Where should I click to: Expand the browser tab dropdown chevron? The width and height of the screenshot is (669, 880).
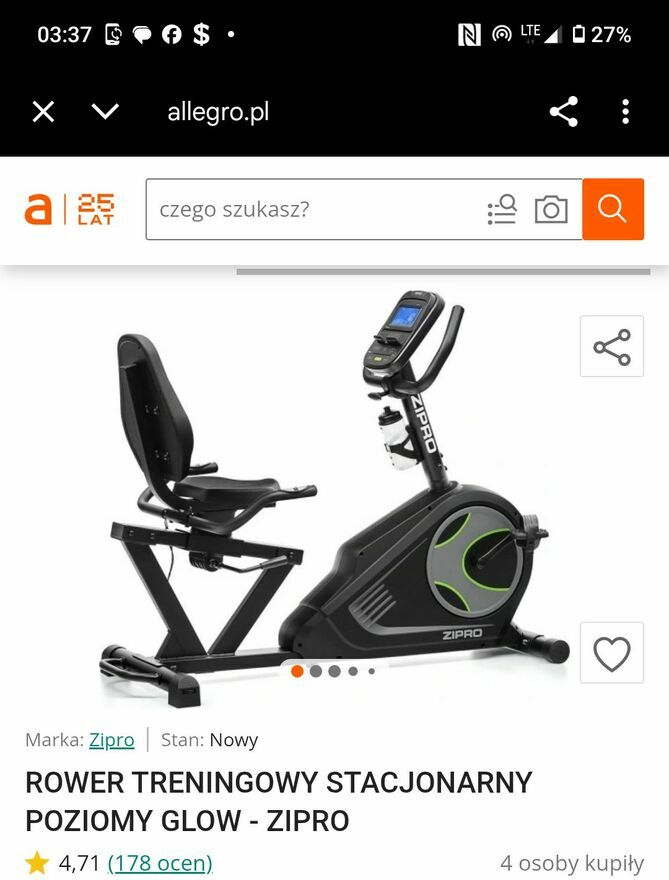click(105, 112)
